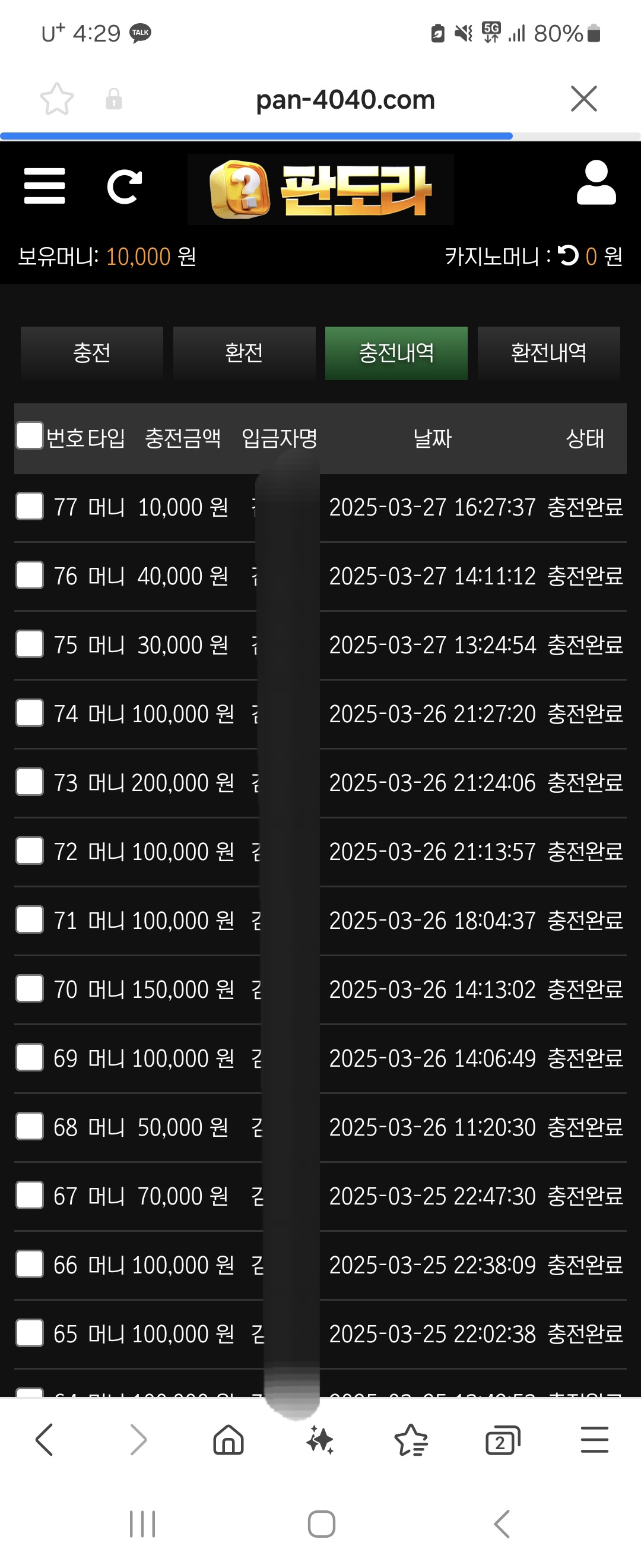Tap the system home button

coord(321,1524)
